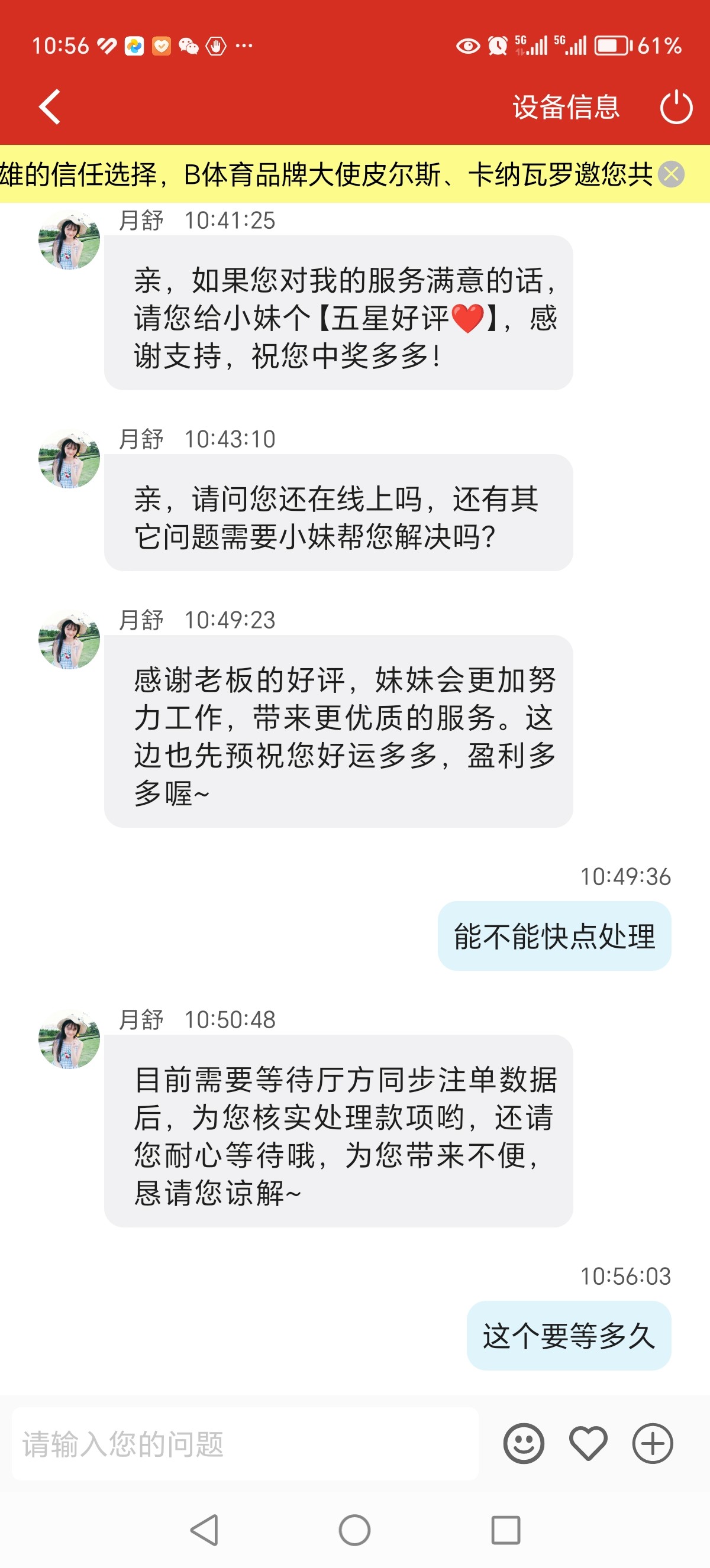Go back using the top-left arrow
The height and width of the screenshot is (1568, 710).
(x=50, y=107)
